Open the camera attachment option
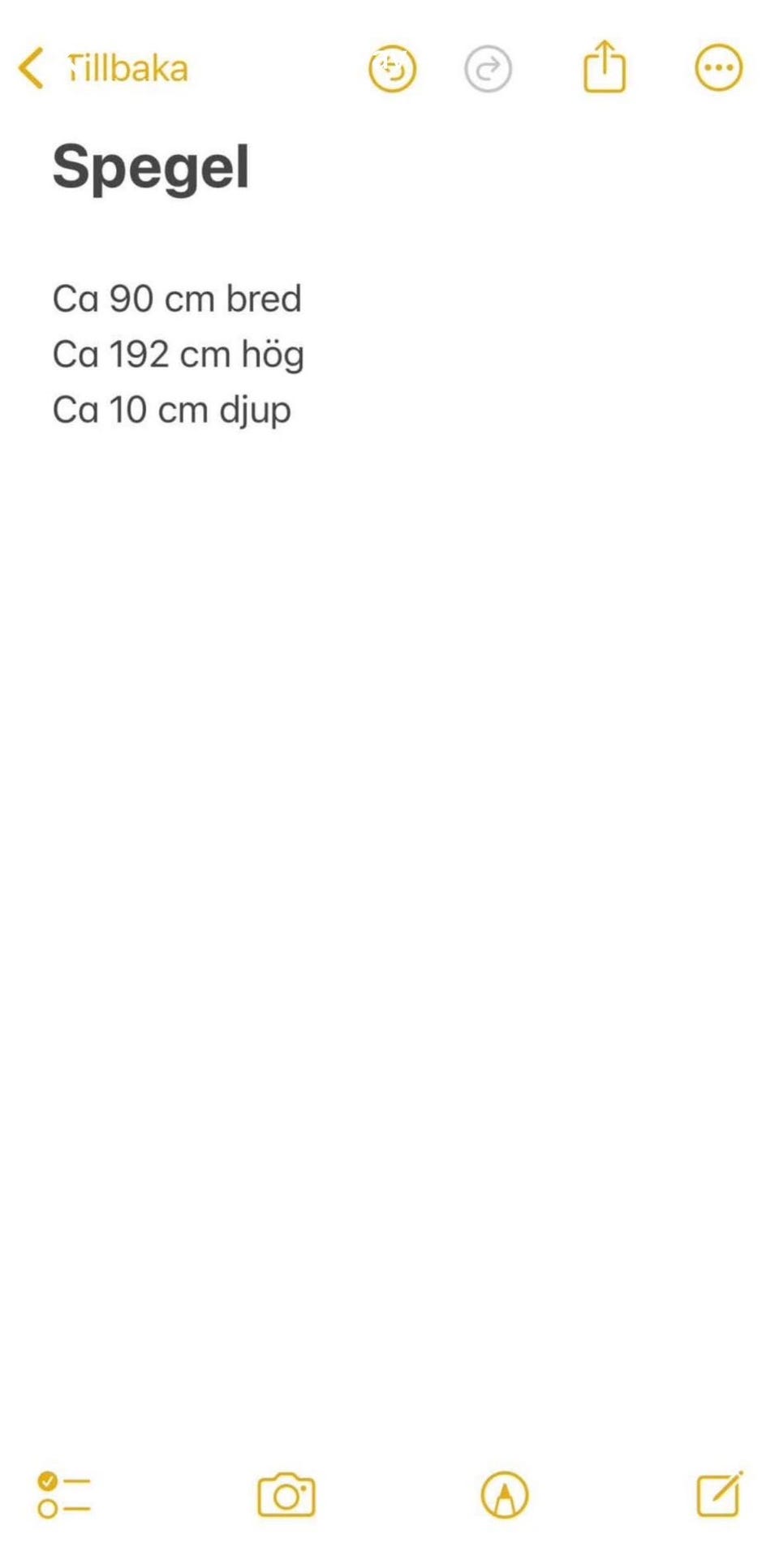 coord(286,1494)
